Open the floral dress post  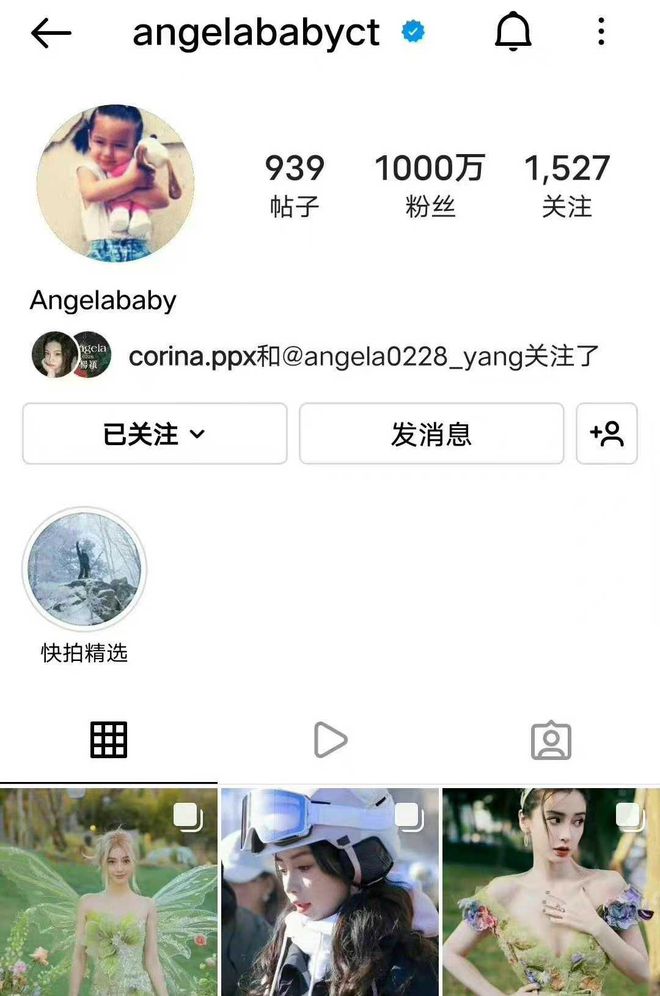coord(551,892)
